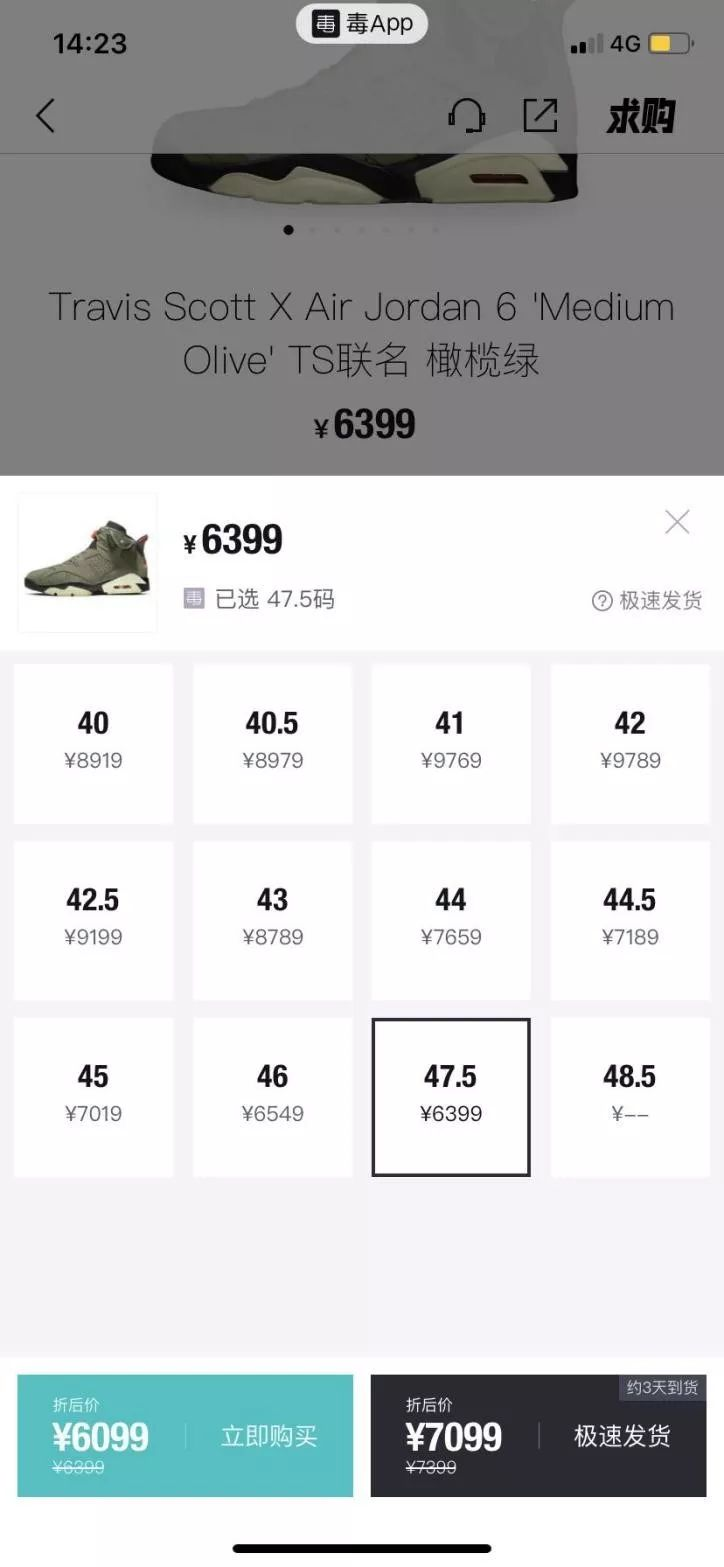
Task: Select size 42 priced ¥9789
Action: (630, 741)
